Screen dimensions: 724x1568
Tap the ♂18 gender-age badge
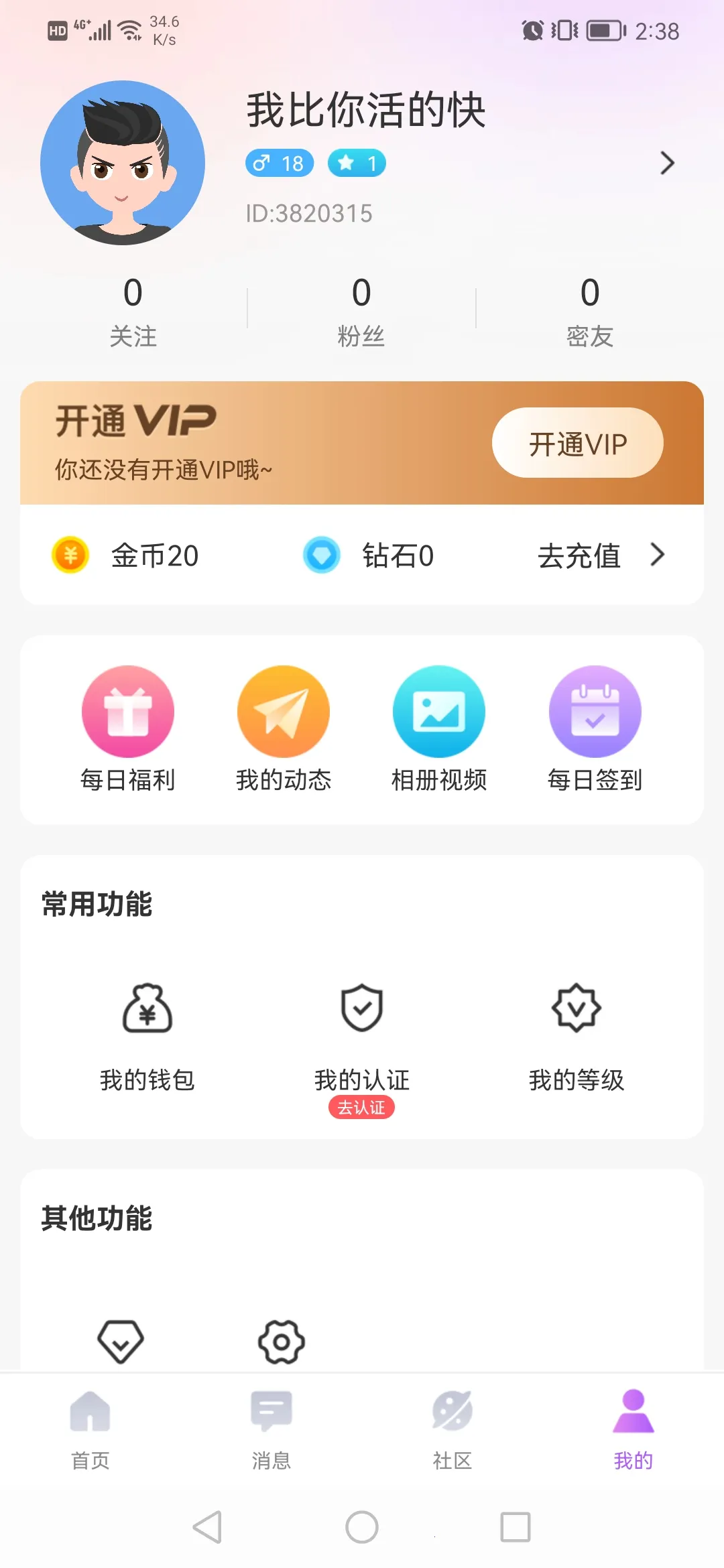[x=278, y=163]
